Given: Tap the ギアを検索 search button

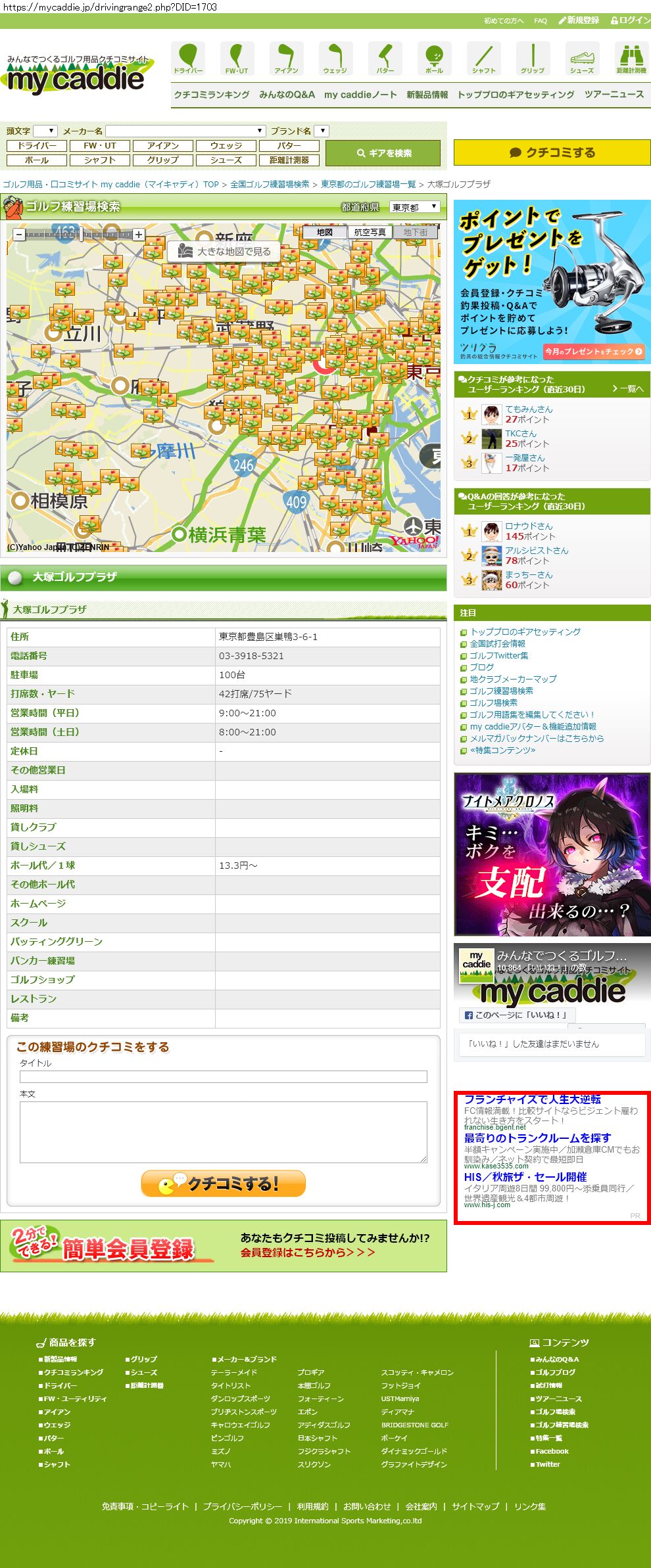Looking at the screenshot, I should [x=383, y=153].
